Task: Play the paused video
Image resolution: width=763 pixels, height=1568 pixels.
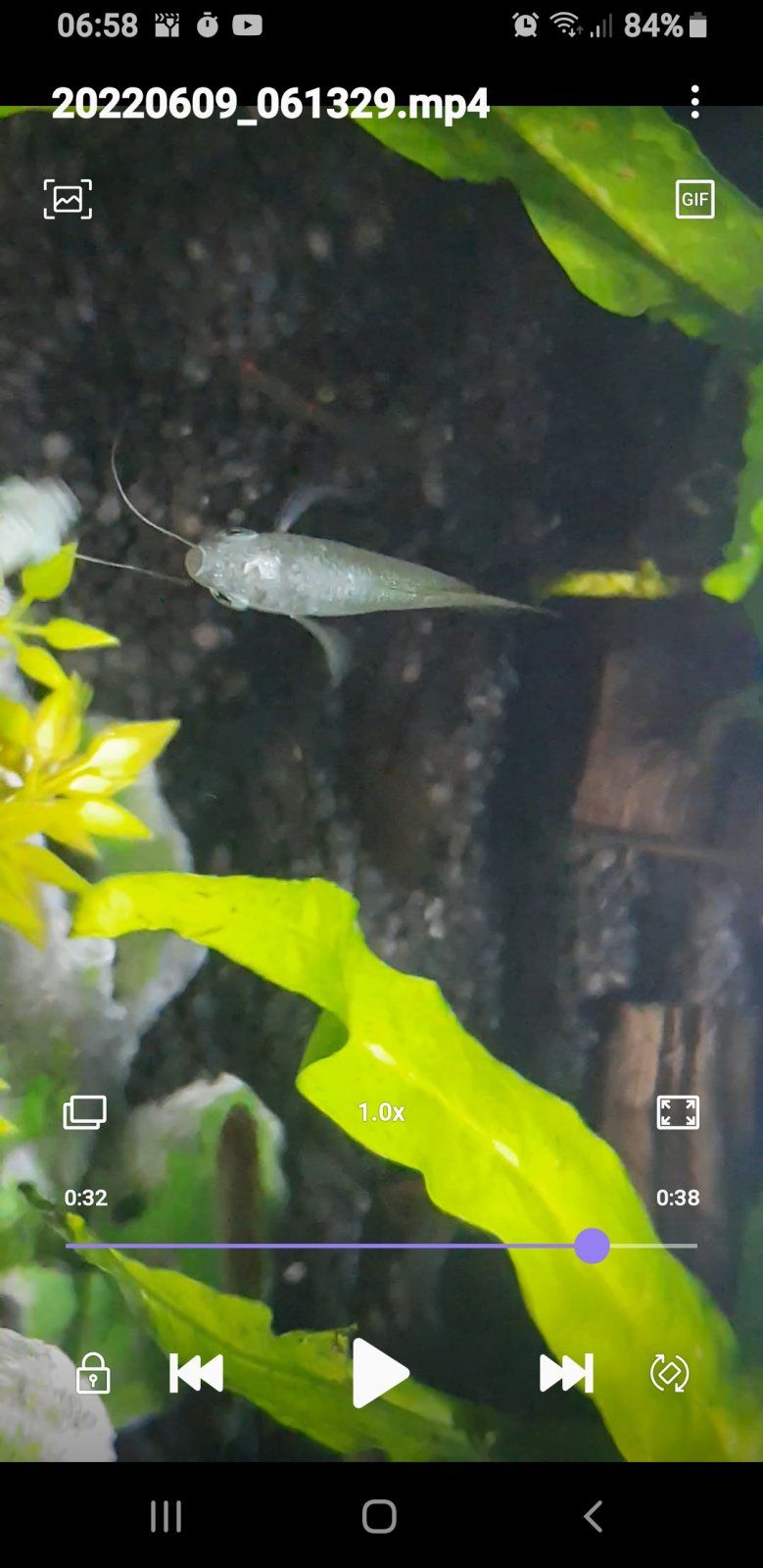Action: point(380,1373)
